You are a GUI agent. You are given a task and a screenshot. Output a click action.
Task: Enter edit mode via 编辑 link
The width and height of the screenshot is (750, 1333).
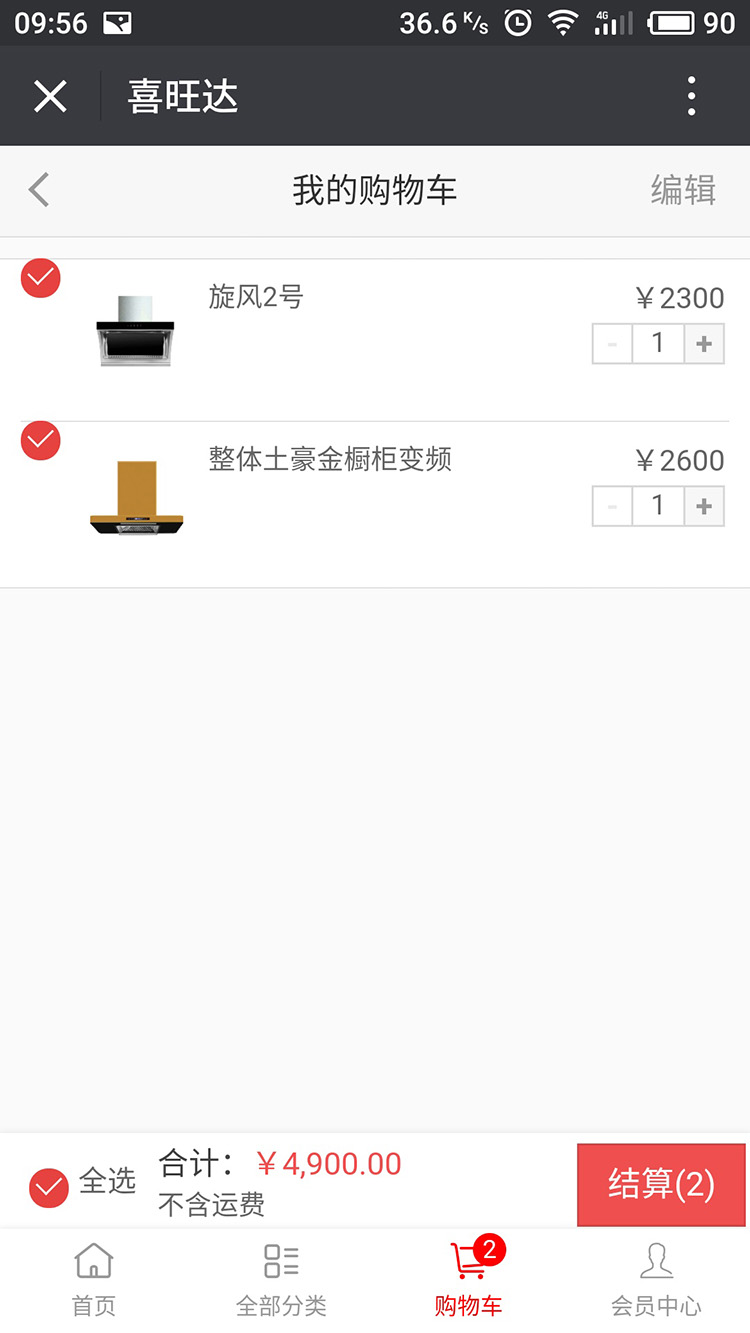click(684, 190)
